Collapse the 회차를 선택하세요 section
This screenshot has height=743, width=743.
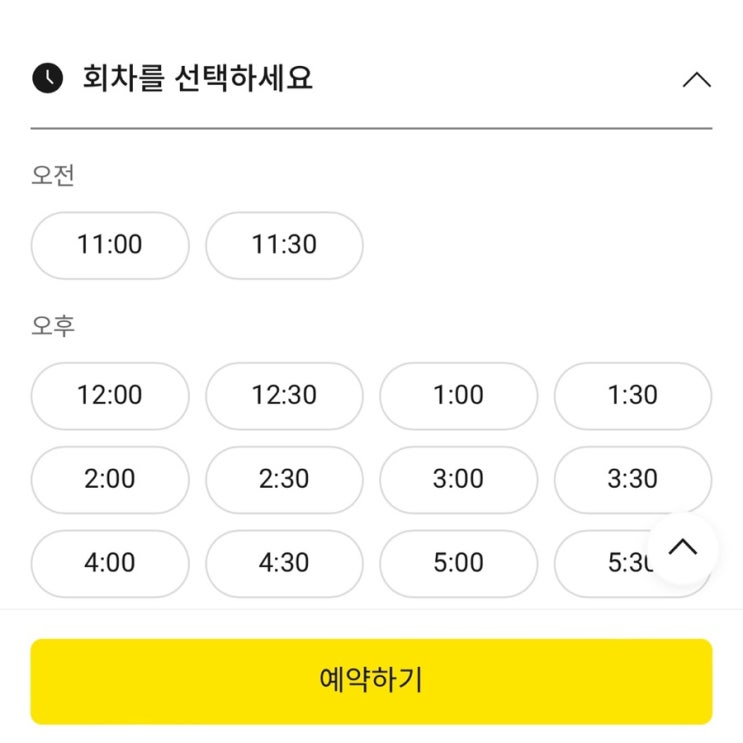[696, 80]
